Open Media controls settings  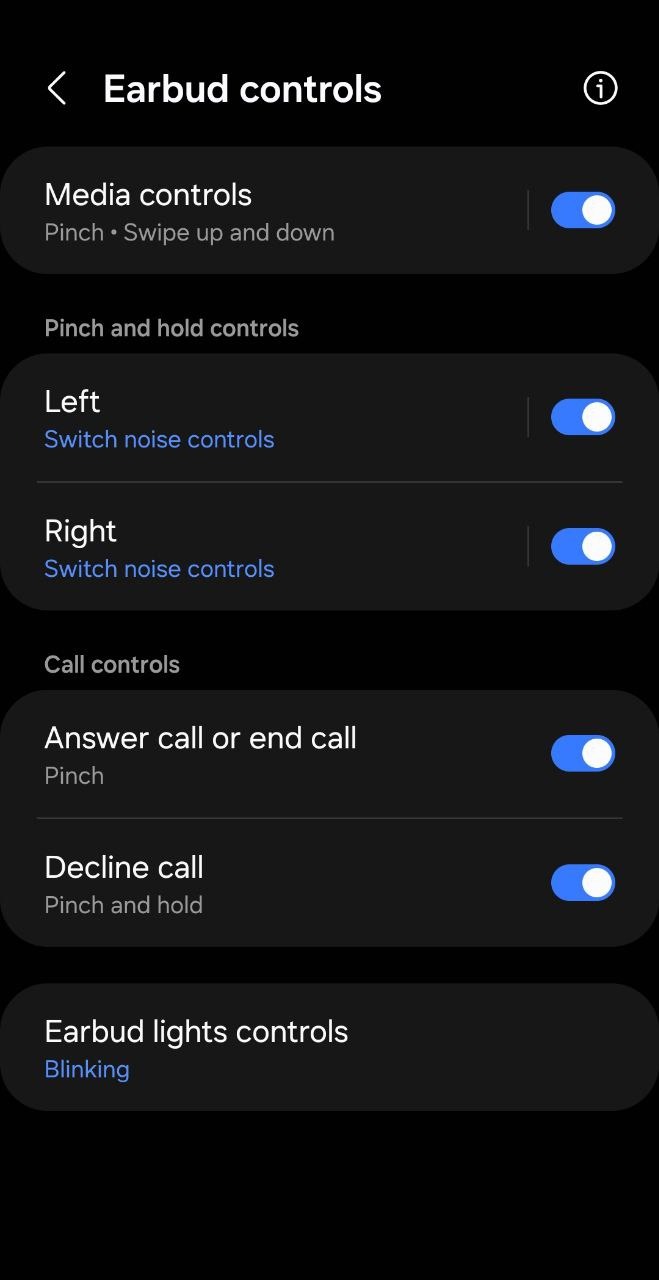(x=264, y=211)
